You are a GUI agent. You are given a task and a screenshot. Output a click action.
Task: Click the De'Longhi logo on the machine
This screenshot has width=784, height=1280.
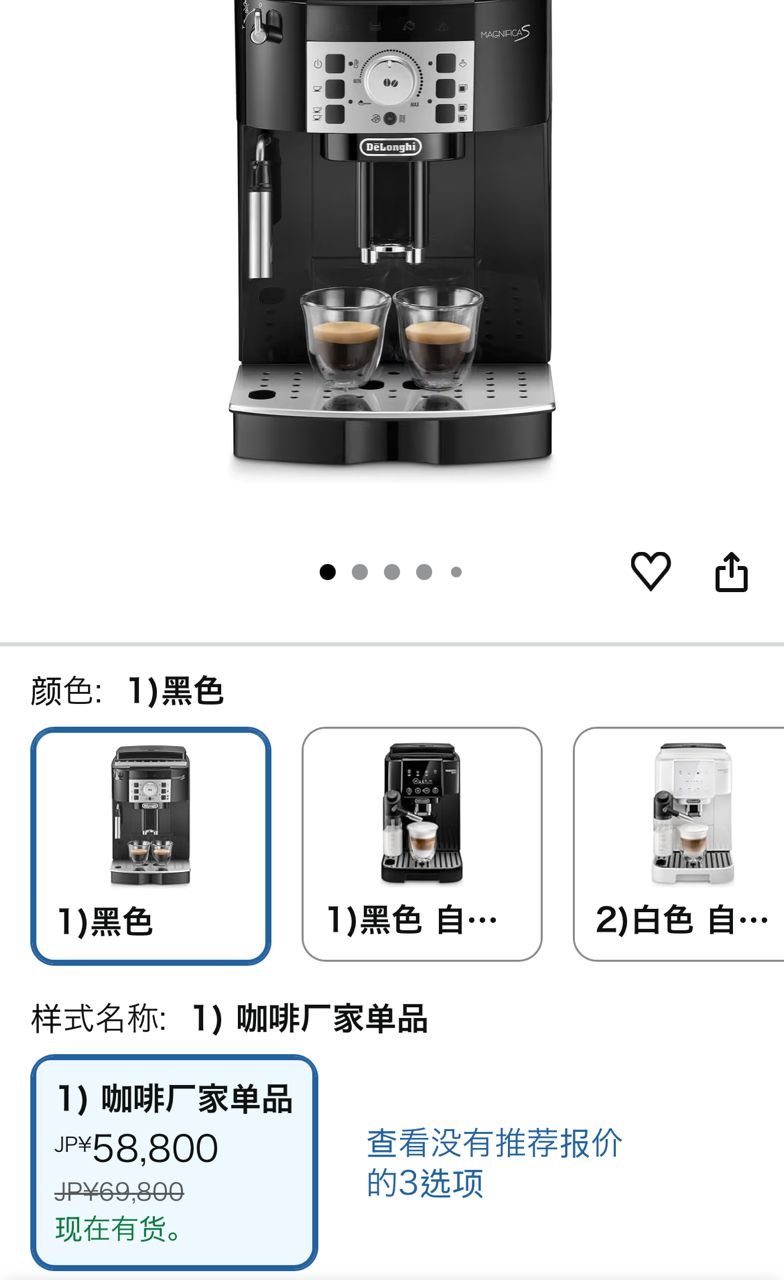coord(388,148)
